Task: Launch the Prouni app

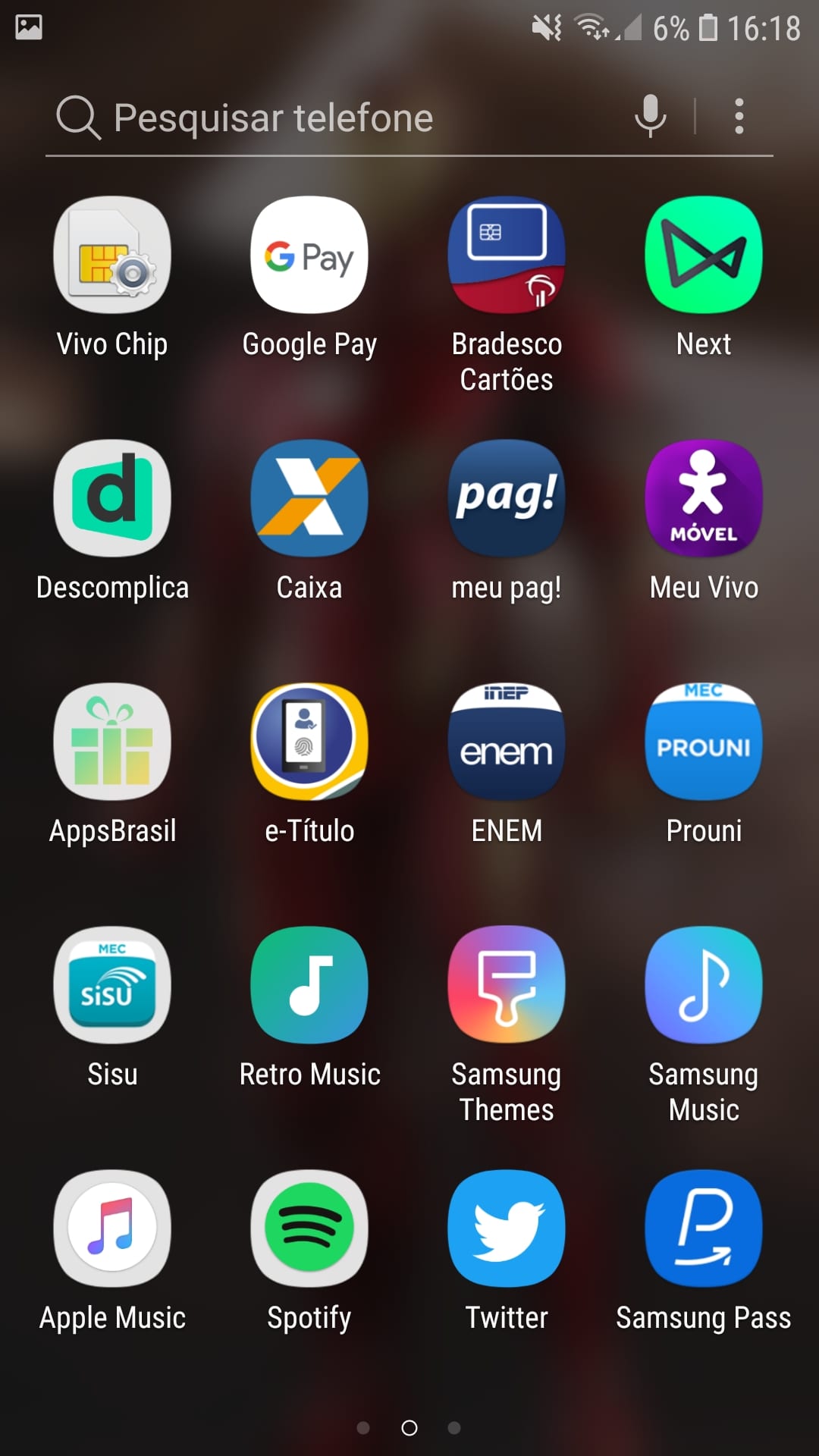Action: 702,742
